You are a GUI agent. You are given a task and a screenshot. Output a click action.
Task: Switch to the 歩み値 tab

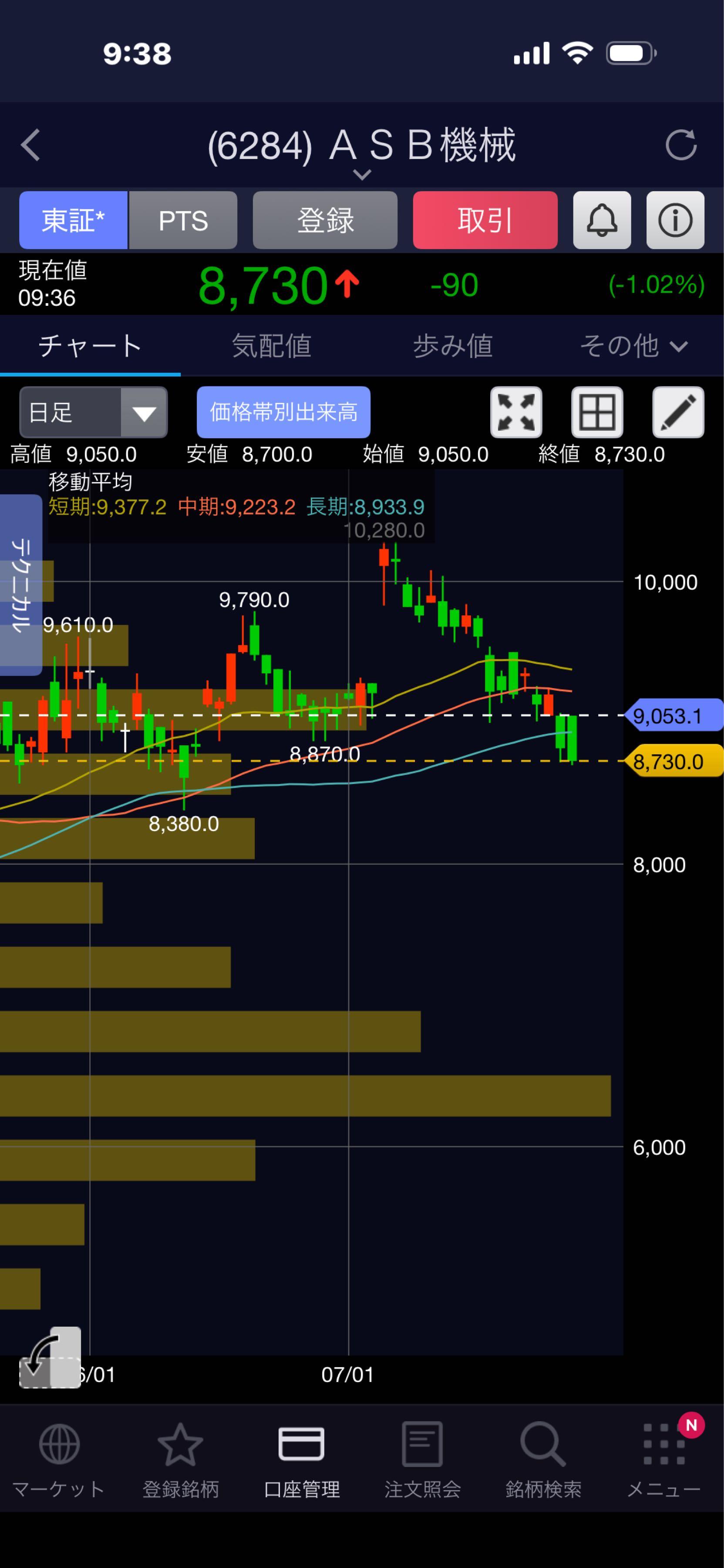coord(453,346)
